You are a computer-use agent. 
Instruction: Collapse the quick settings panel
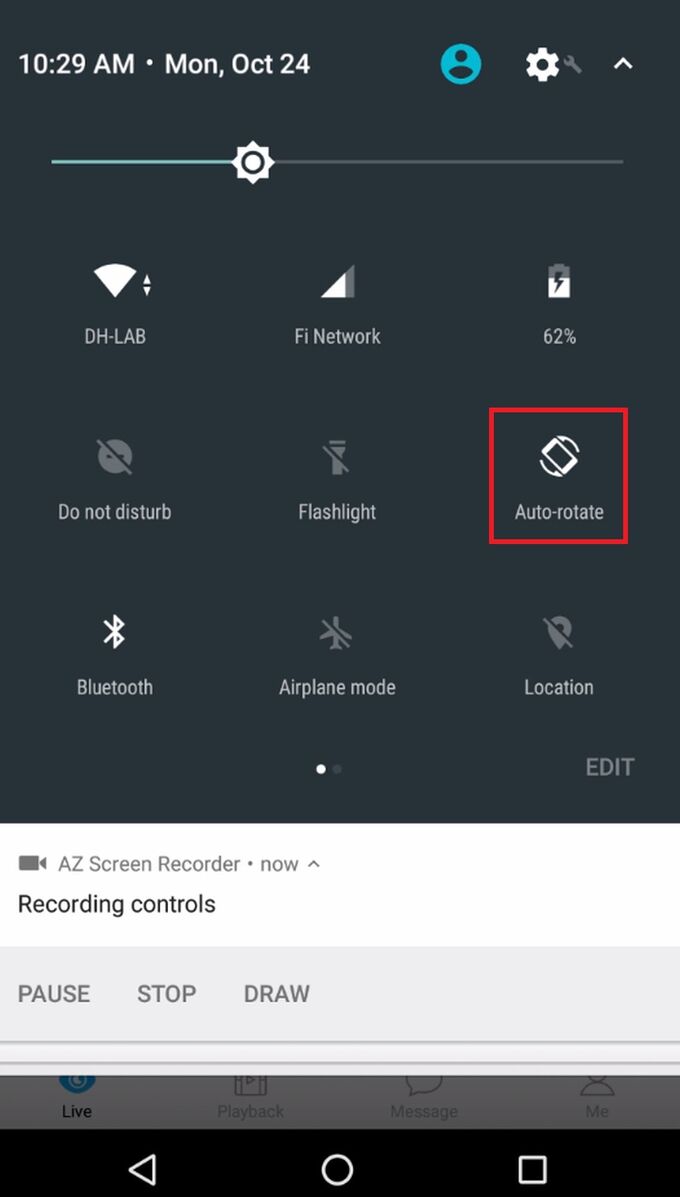tap(623, 65)
